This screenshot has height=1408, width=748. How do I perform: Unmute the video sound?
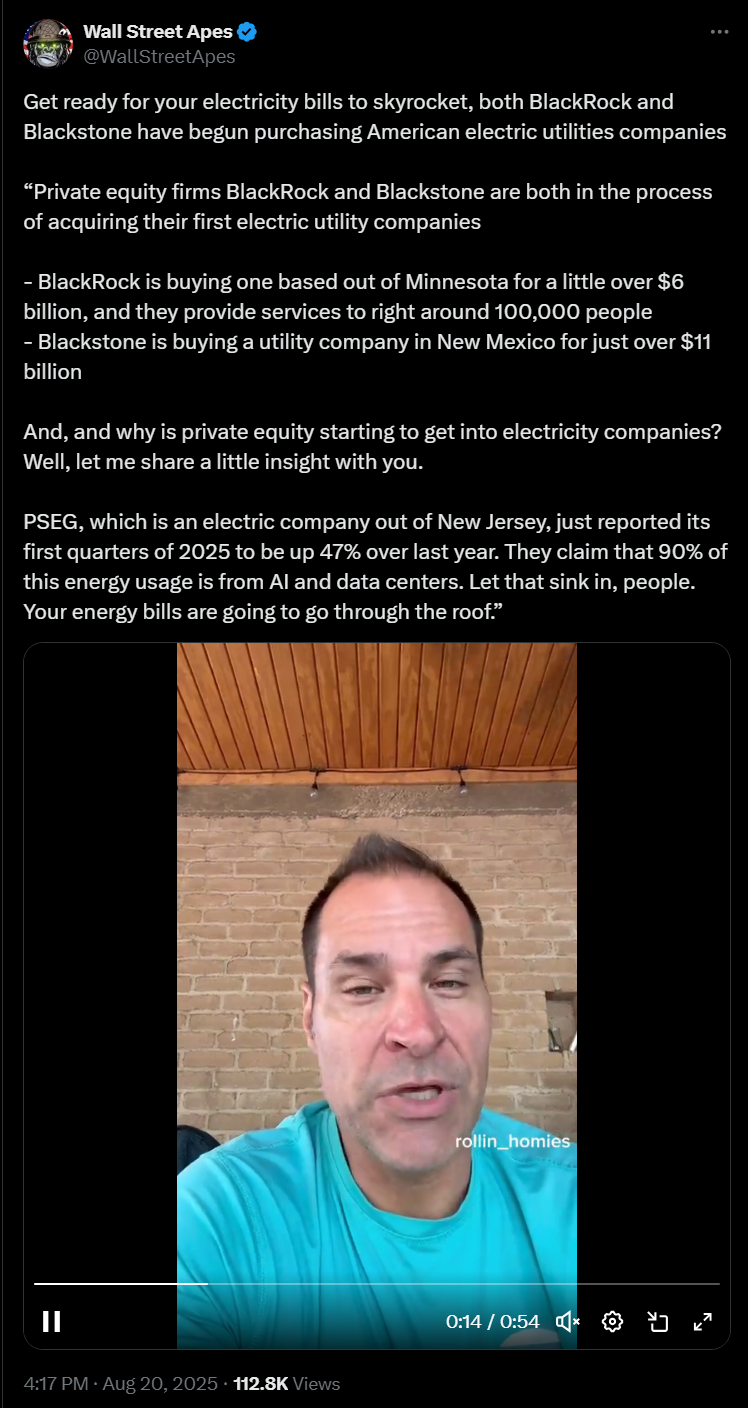(x=567, y=1321)
